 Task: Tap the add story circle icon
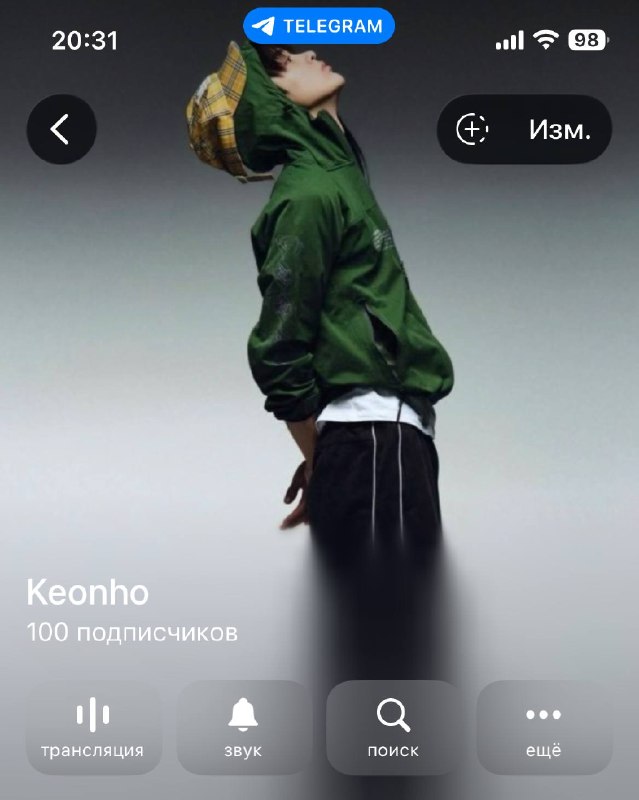(472, 129)
